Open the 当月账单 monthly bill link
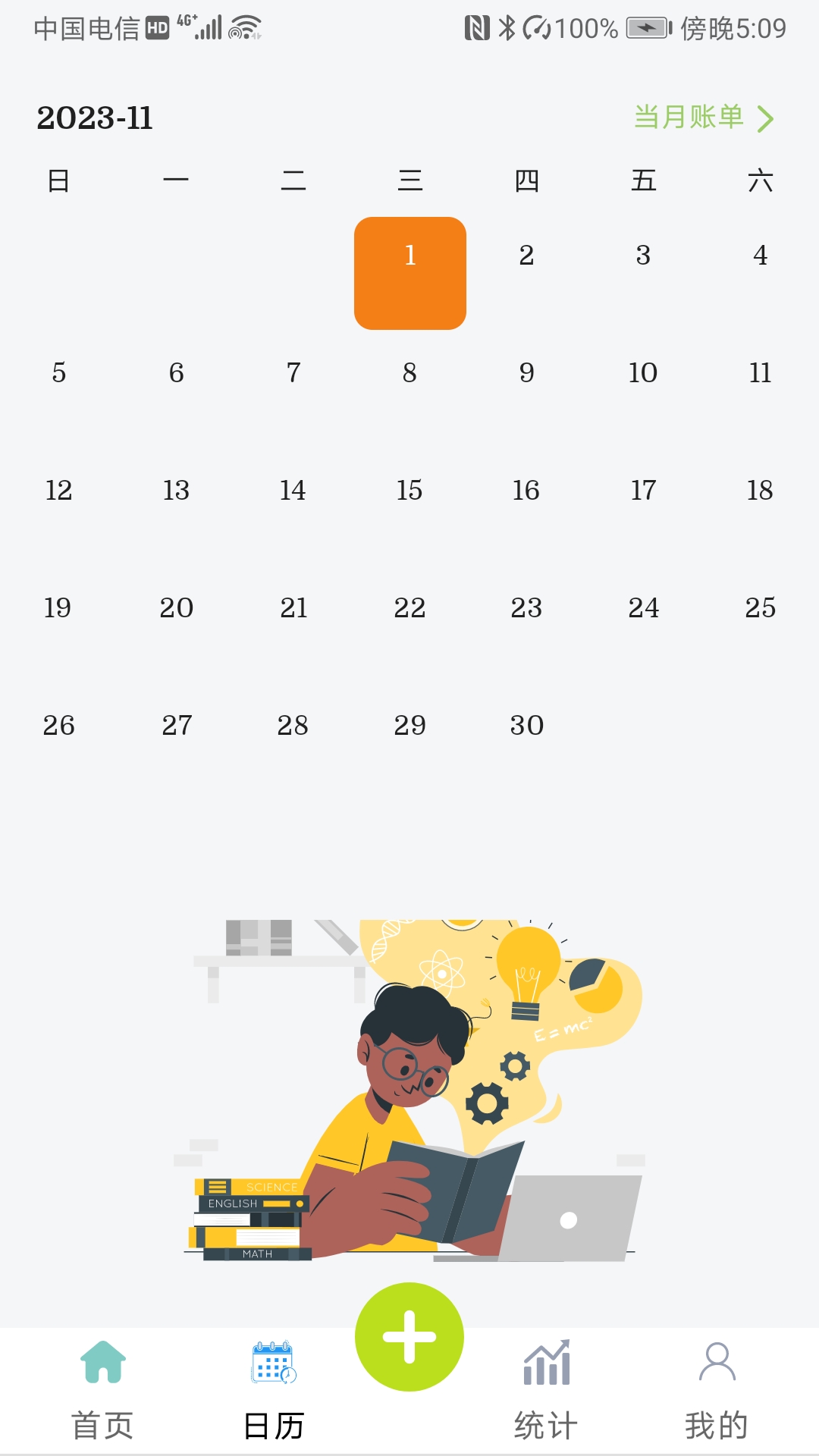 pyautogui.click(x=703, y=118)
